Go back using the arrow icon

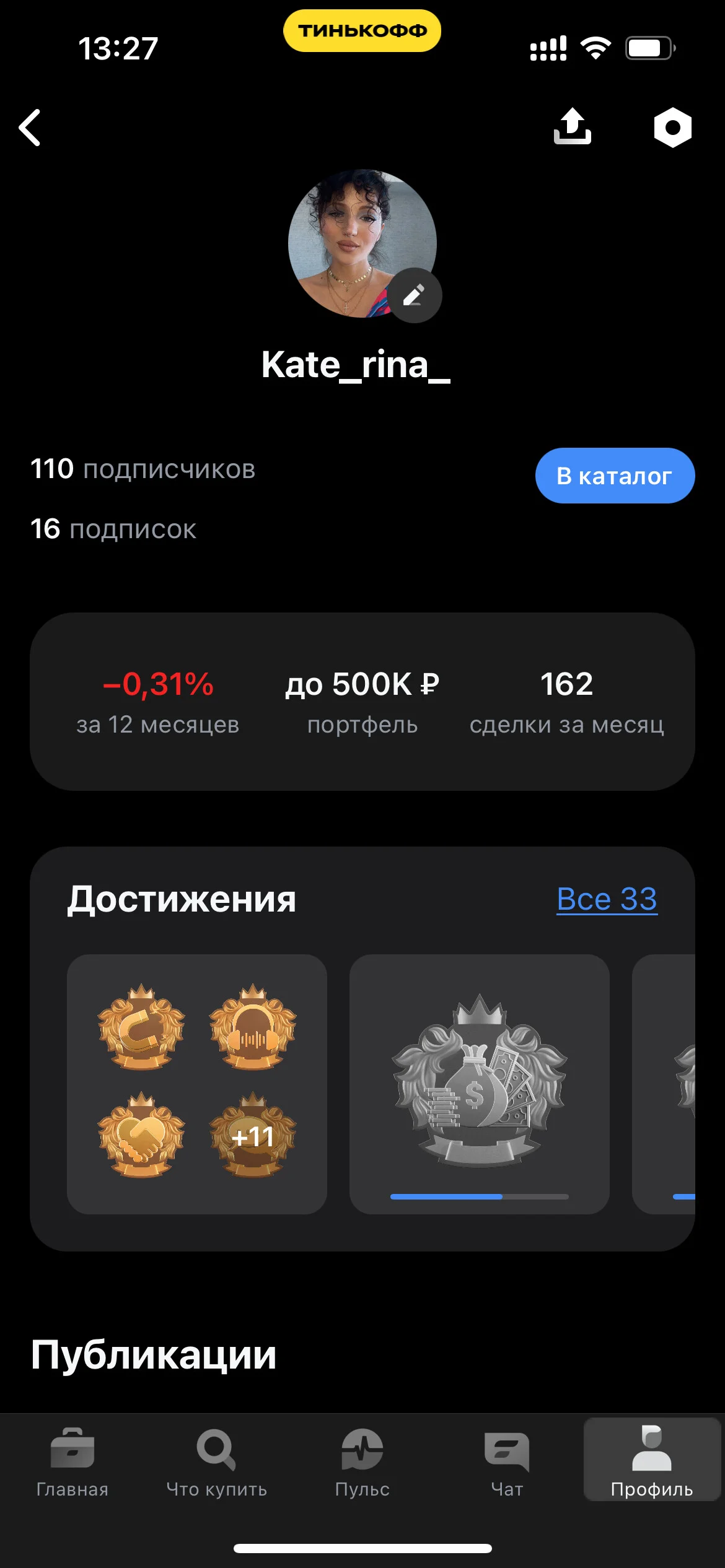tap(30, 128)
